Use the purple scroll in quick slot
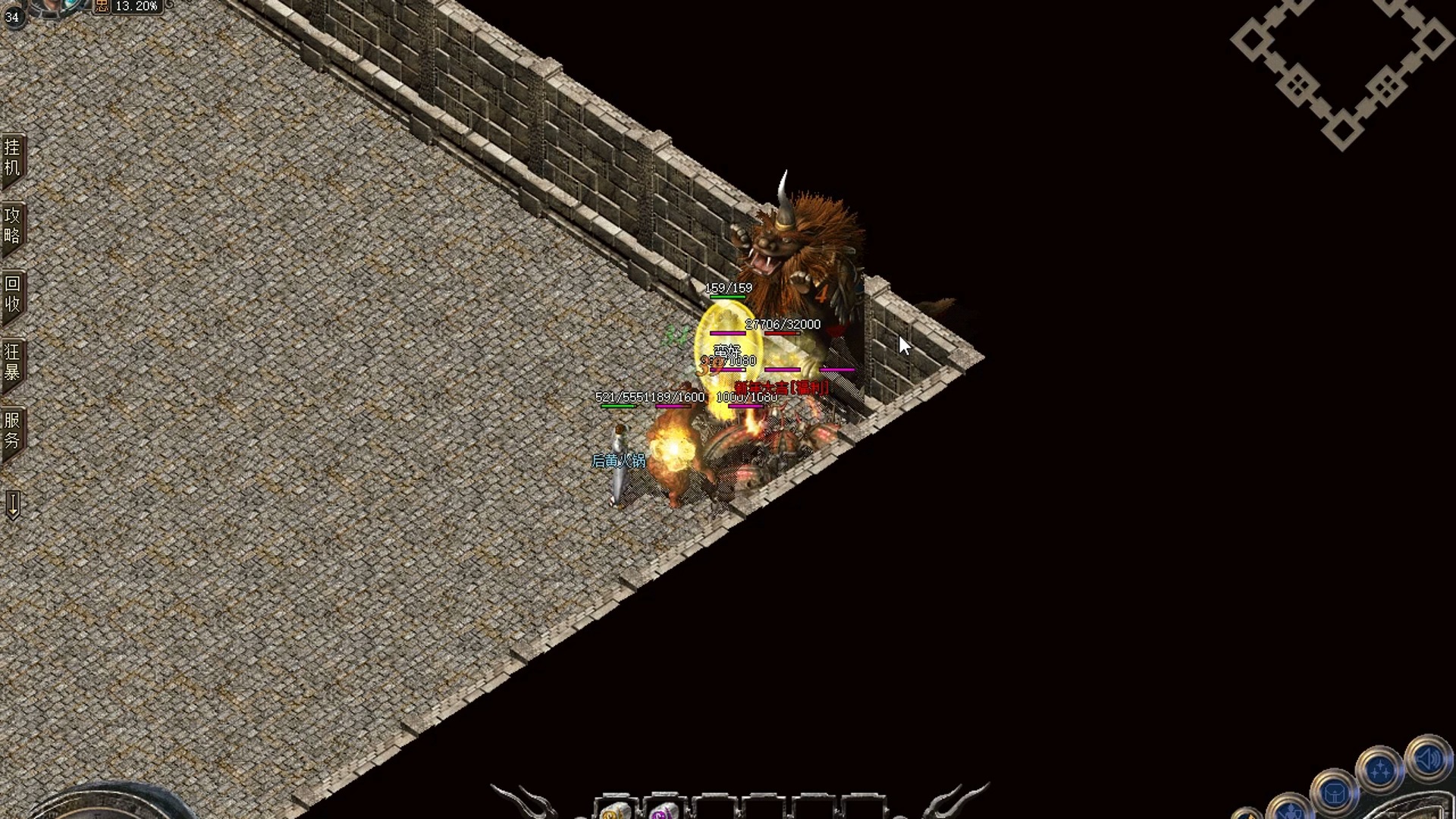The image size is (1456, 819). click(663, 811)
